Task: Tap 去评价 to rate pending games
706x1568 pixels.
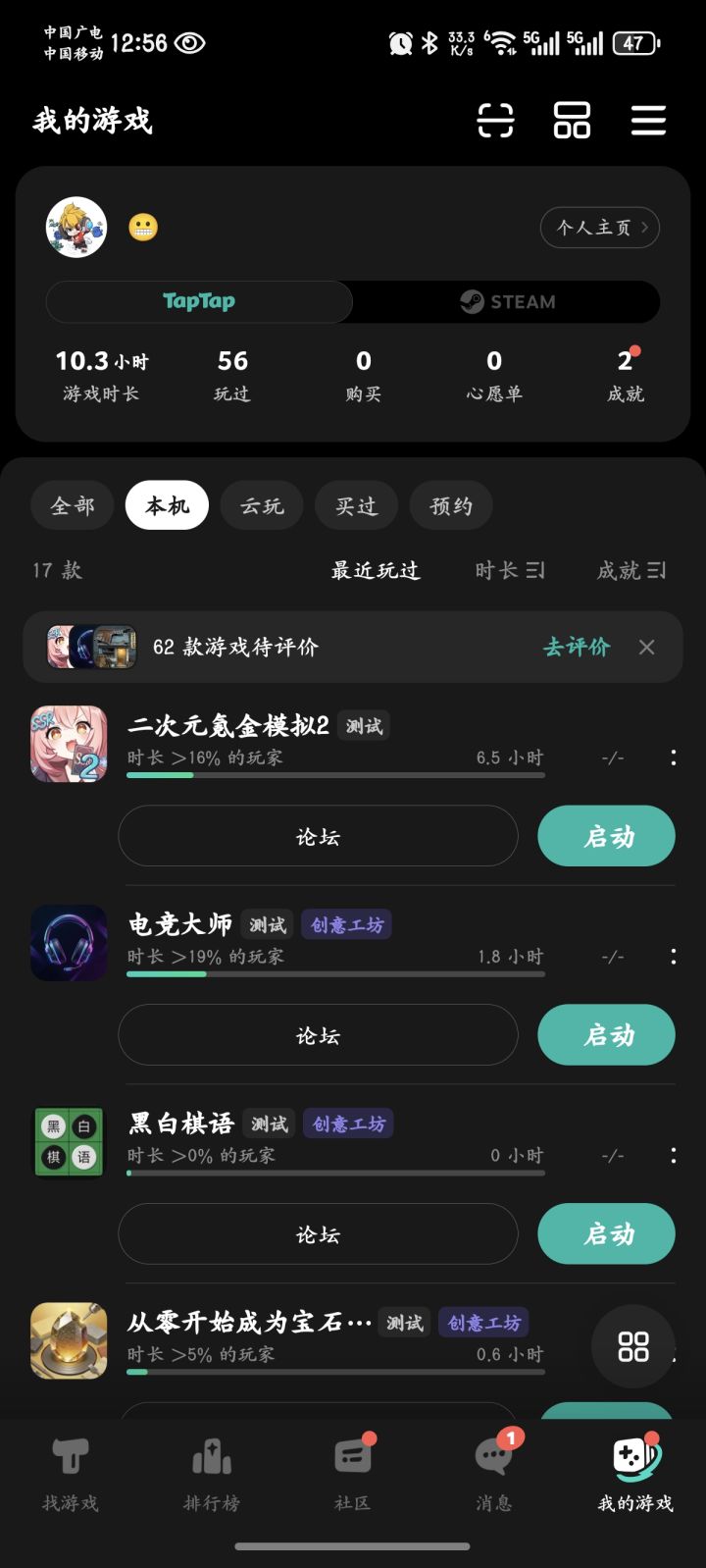Action: pyautogui.click(x=577, y=647)
